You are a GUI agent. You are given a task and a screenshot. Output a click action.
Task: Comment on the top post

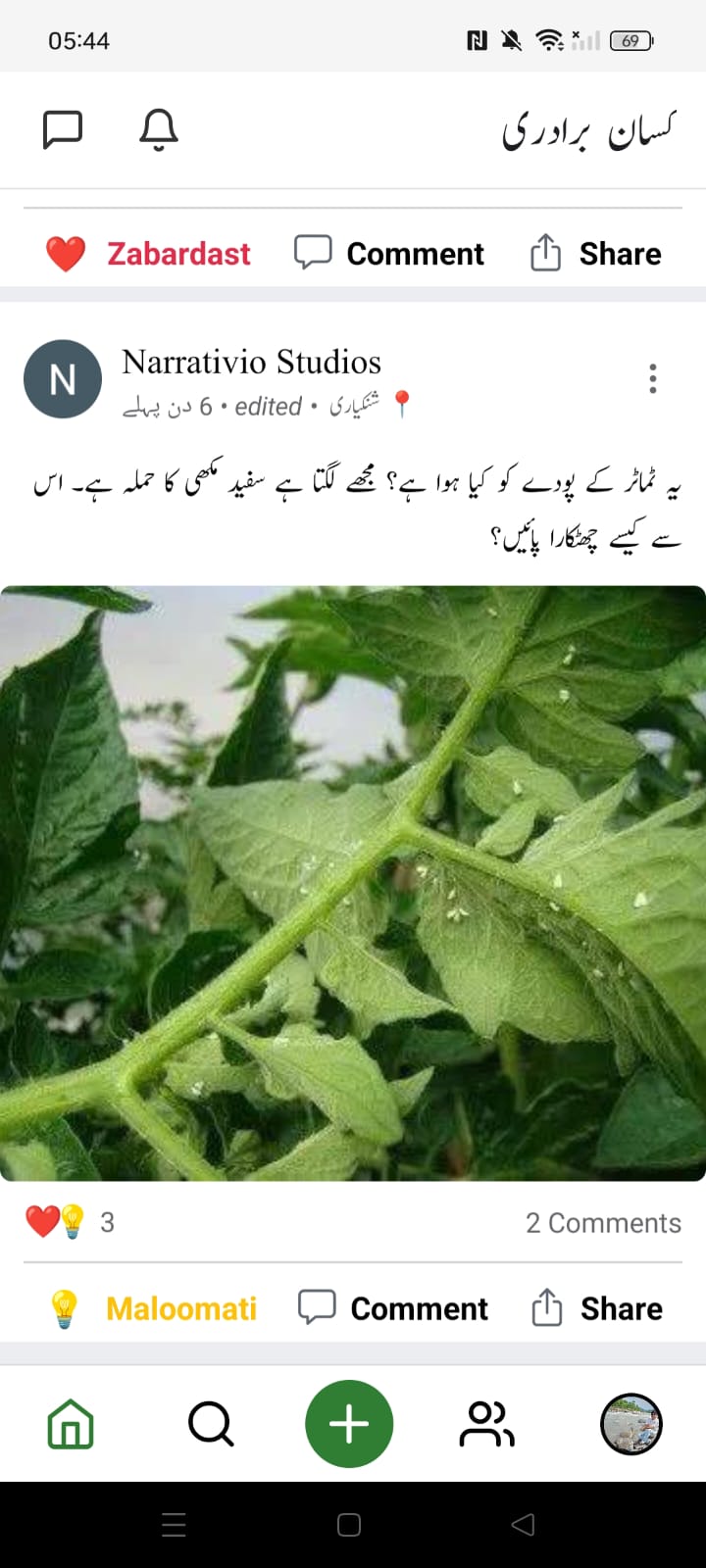pyautogui.click(x=389, y=254)
